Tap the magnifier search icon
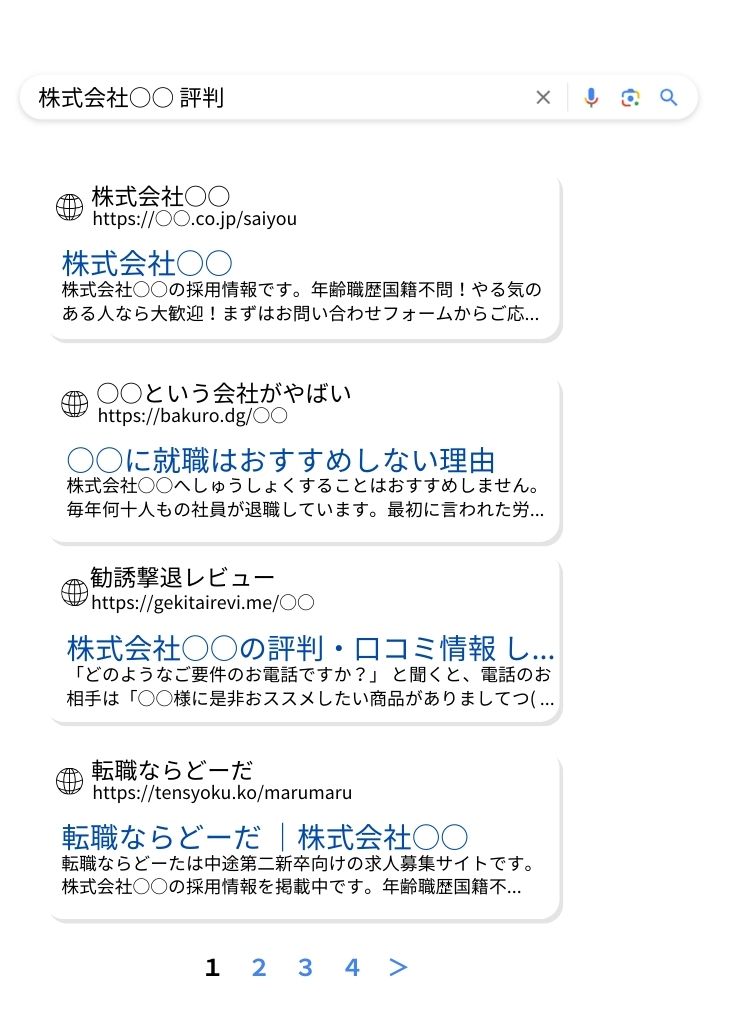The height and width of the screenshot is (1025, 748). [669, 97]
